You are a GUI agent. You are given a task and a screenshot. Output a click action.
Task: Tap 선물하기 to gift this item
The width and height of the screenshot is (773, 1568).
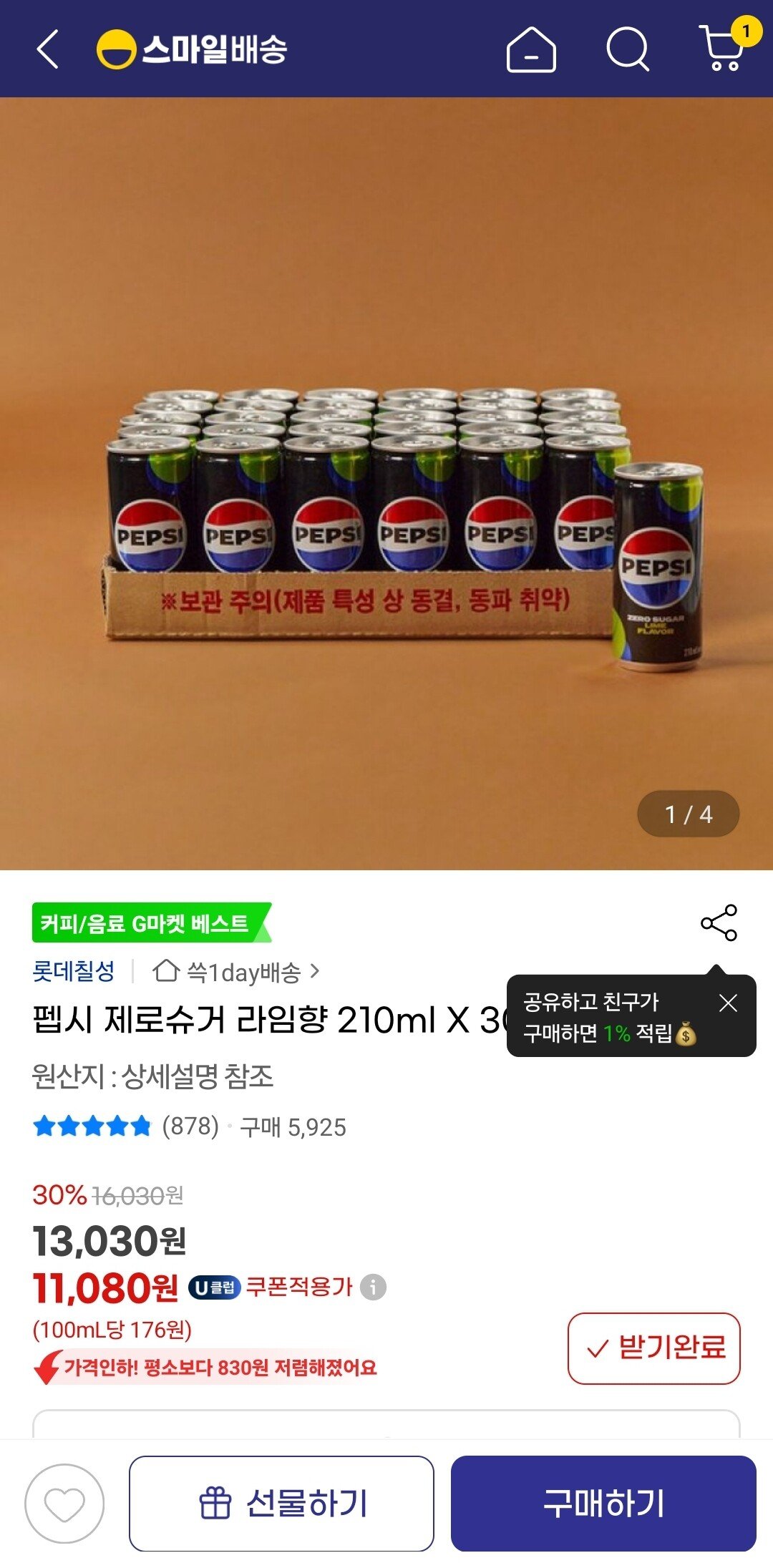pos(281,1503)
